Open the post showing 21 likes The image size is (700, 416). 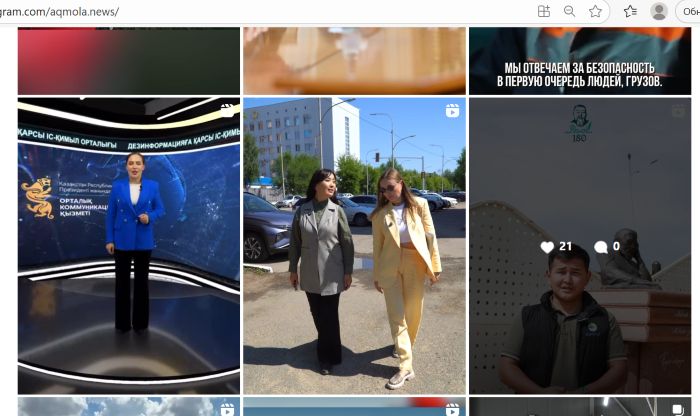click(580, 245)
